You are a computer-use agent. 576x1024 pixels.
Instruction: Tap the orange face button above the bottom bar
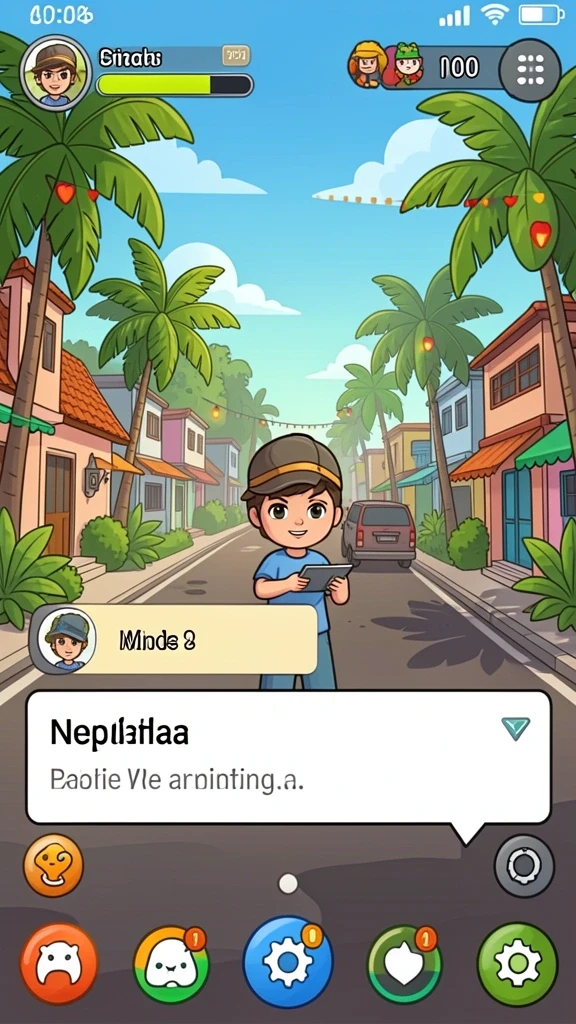(x=54, y=865)
